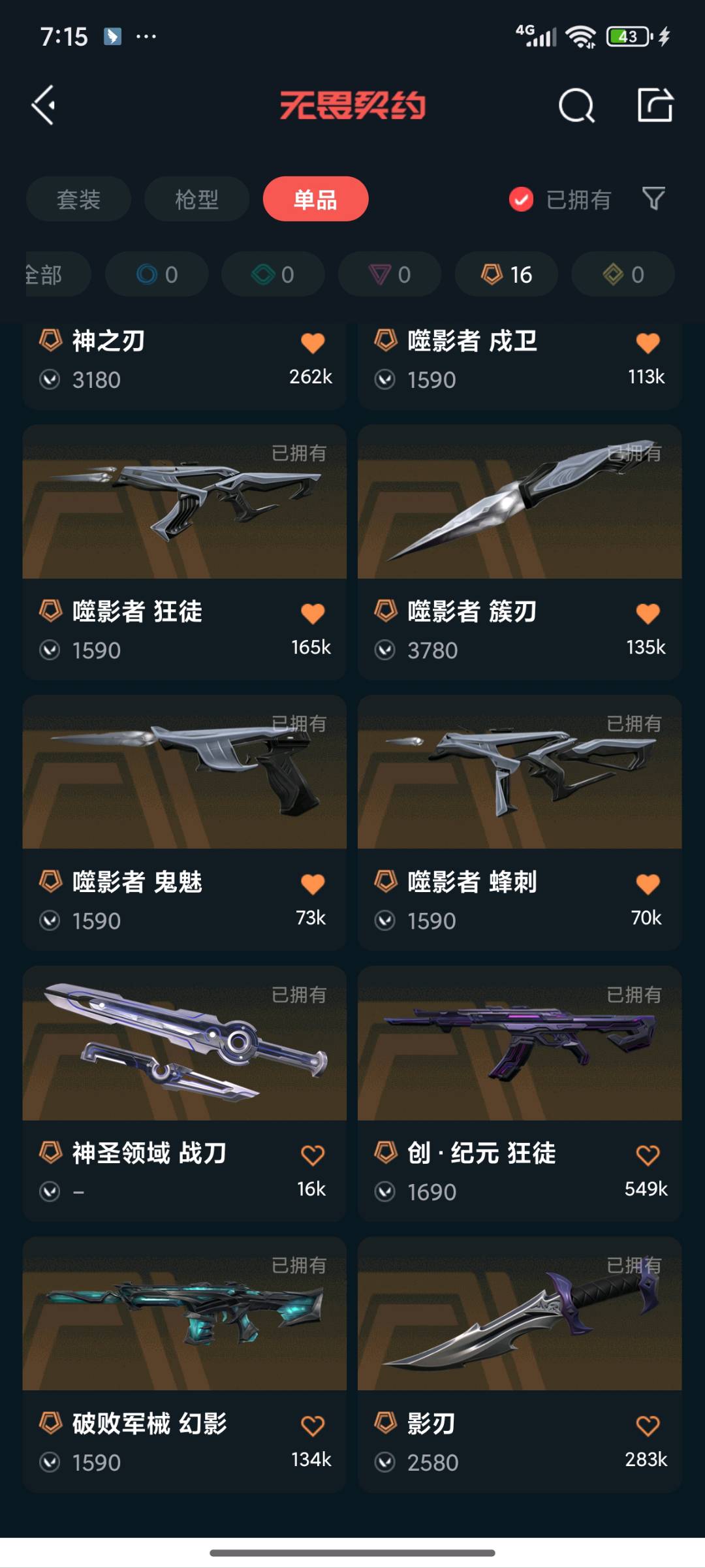Switch to the 枪型 tab
The image size is (705, 1568).
pyautogui.click(x=196, y=199)
